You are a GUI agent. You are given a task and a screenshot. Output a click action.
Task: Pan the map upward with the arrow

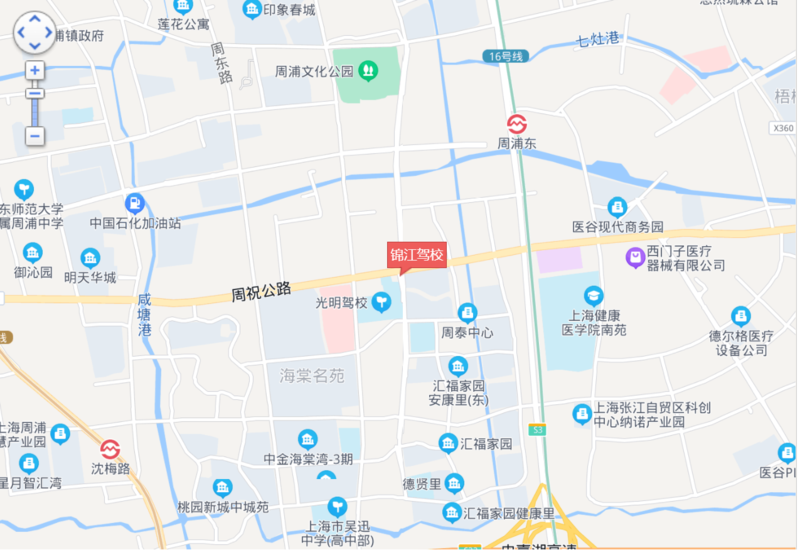[35, 20]
